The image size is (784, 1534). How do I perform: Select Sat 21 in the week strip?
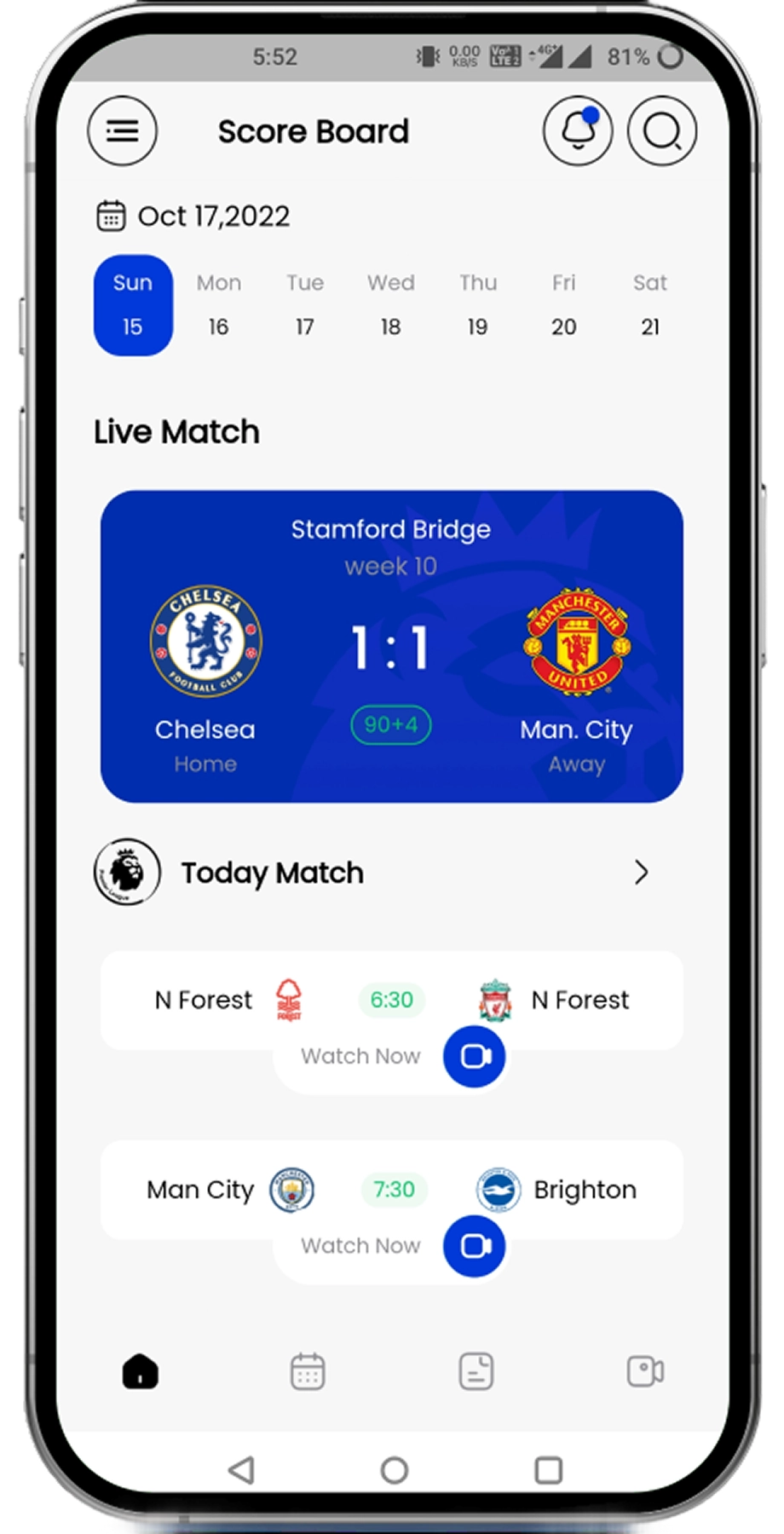(650, 305)
